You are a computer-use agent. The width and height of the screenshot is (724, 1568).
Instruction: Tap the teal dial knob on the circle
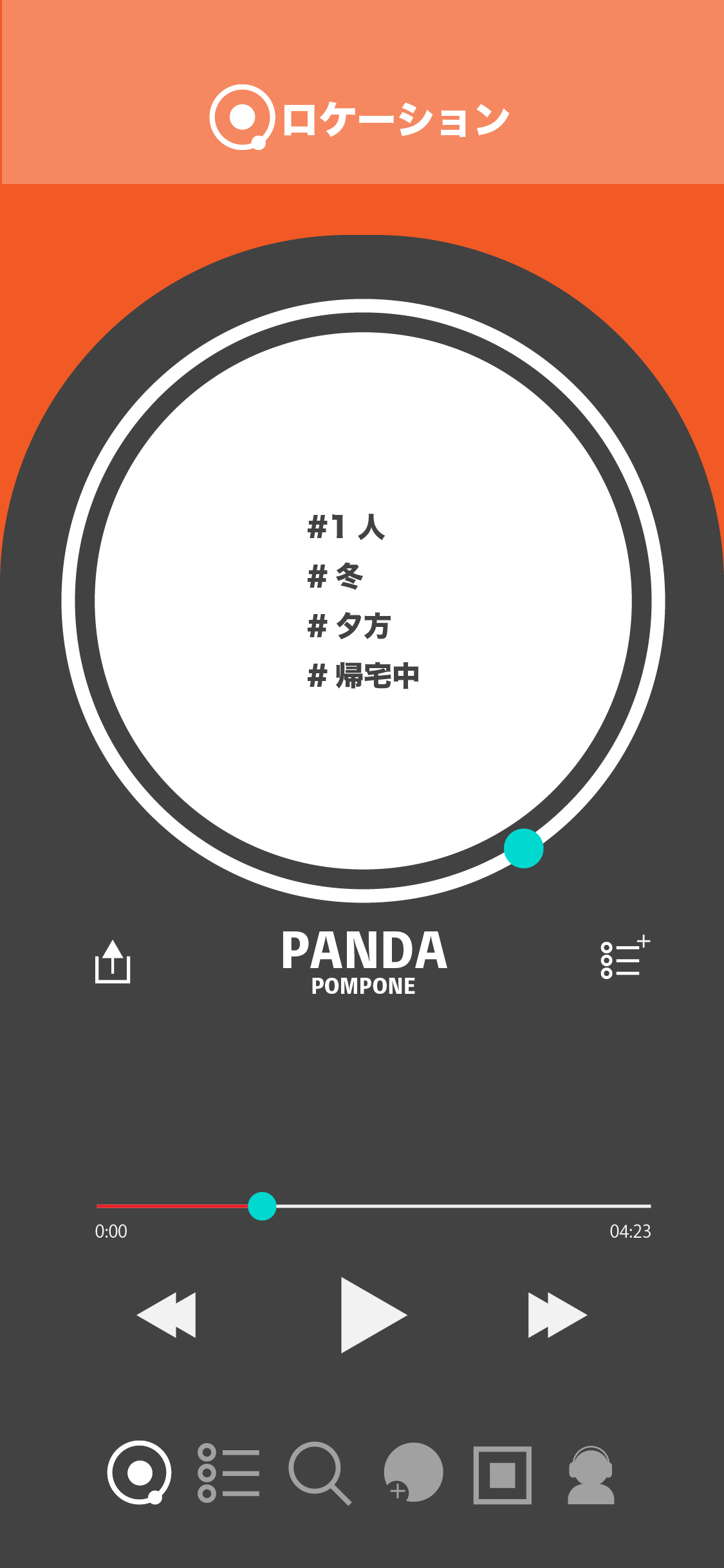524,848
